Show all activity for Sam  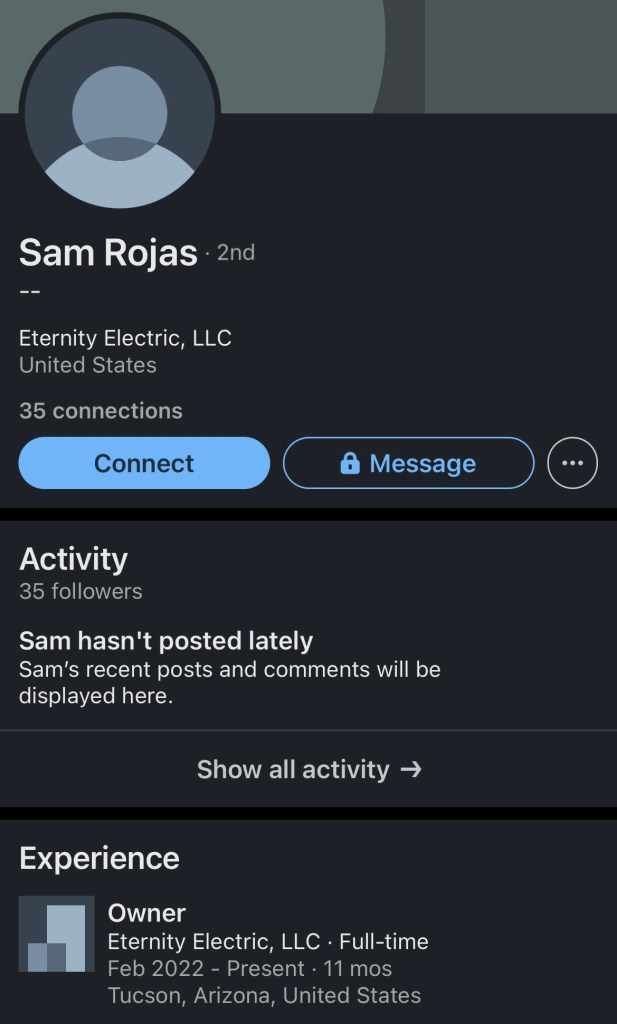[x=308, y=769]
